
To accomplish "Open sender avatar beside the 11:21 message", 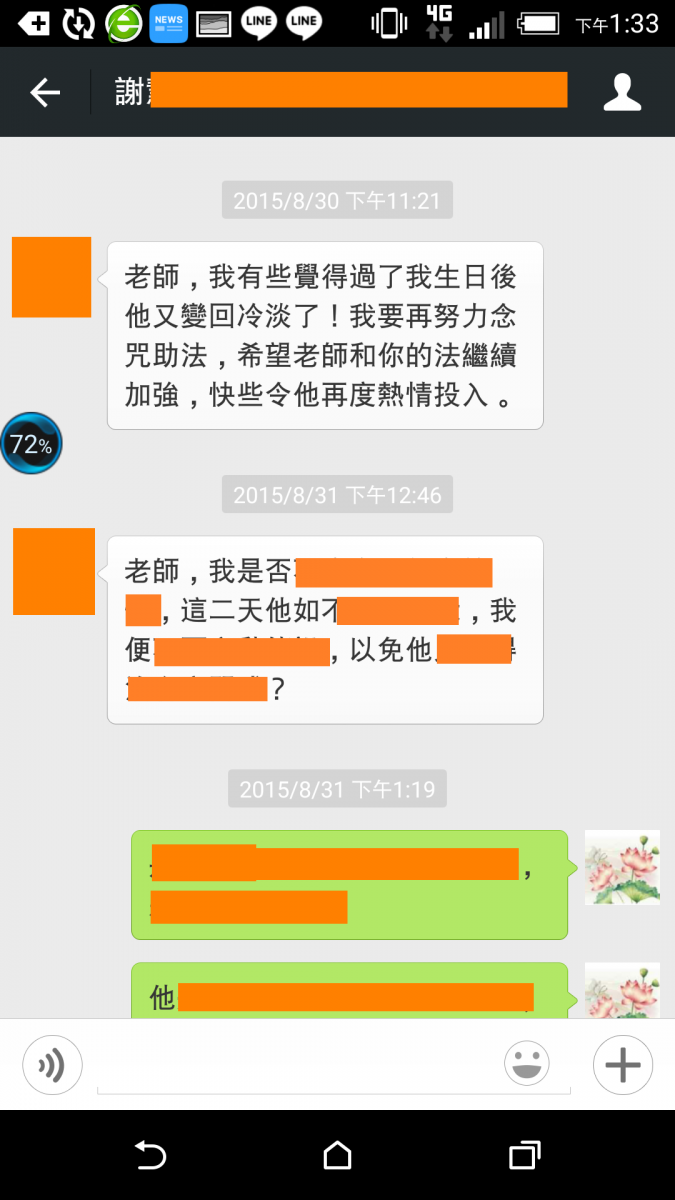I will coord(51,277).
